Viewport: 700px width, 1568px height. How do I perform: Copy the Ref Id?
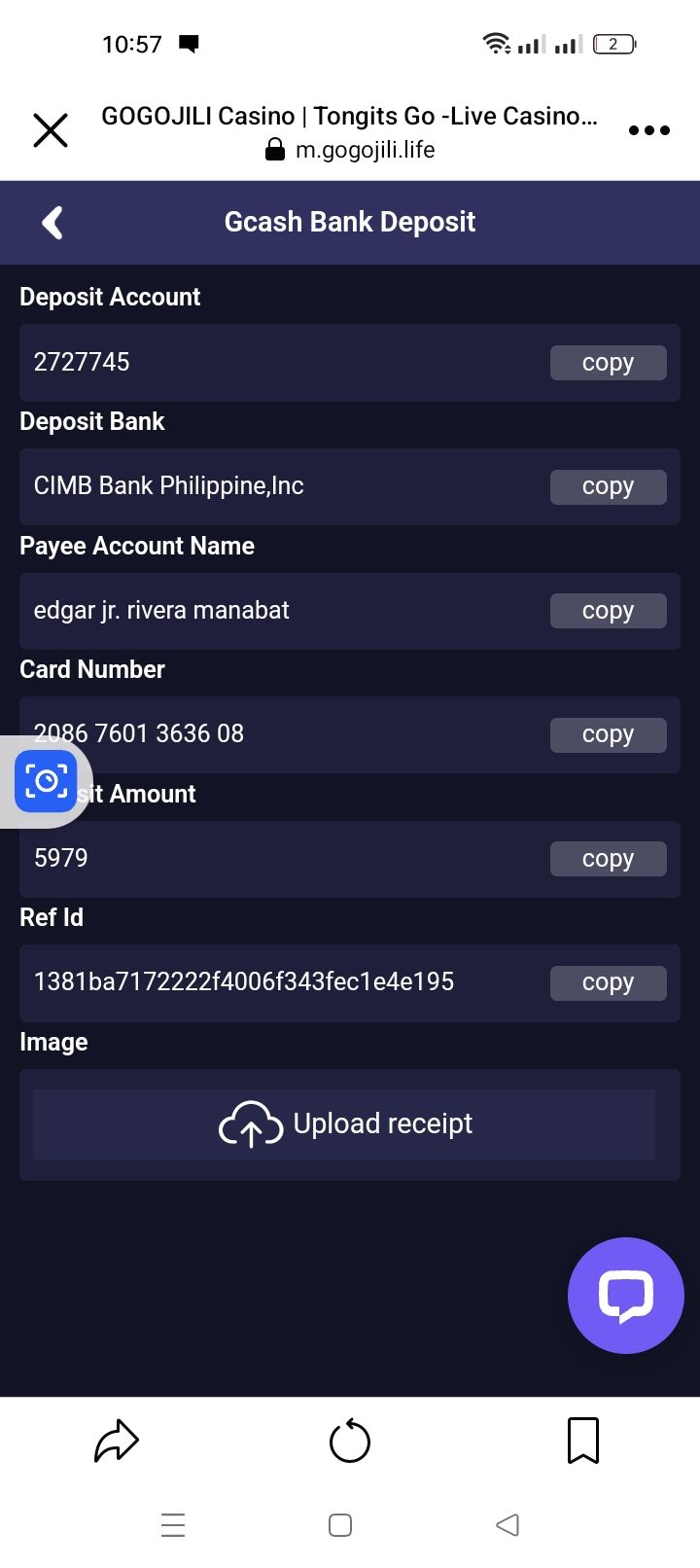point(608,982)
